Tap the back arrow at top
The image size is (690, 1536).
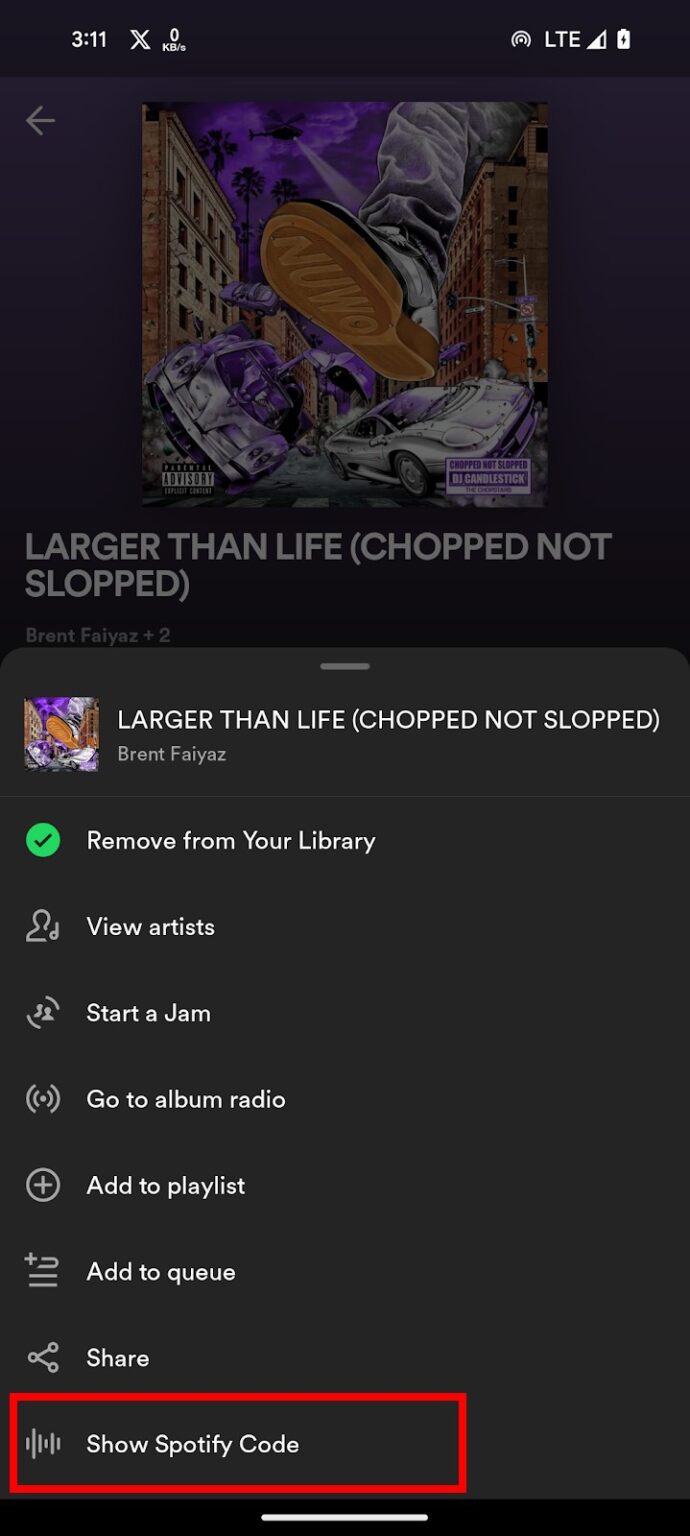pos(40,121)
